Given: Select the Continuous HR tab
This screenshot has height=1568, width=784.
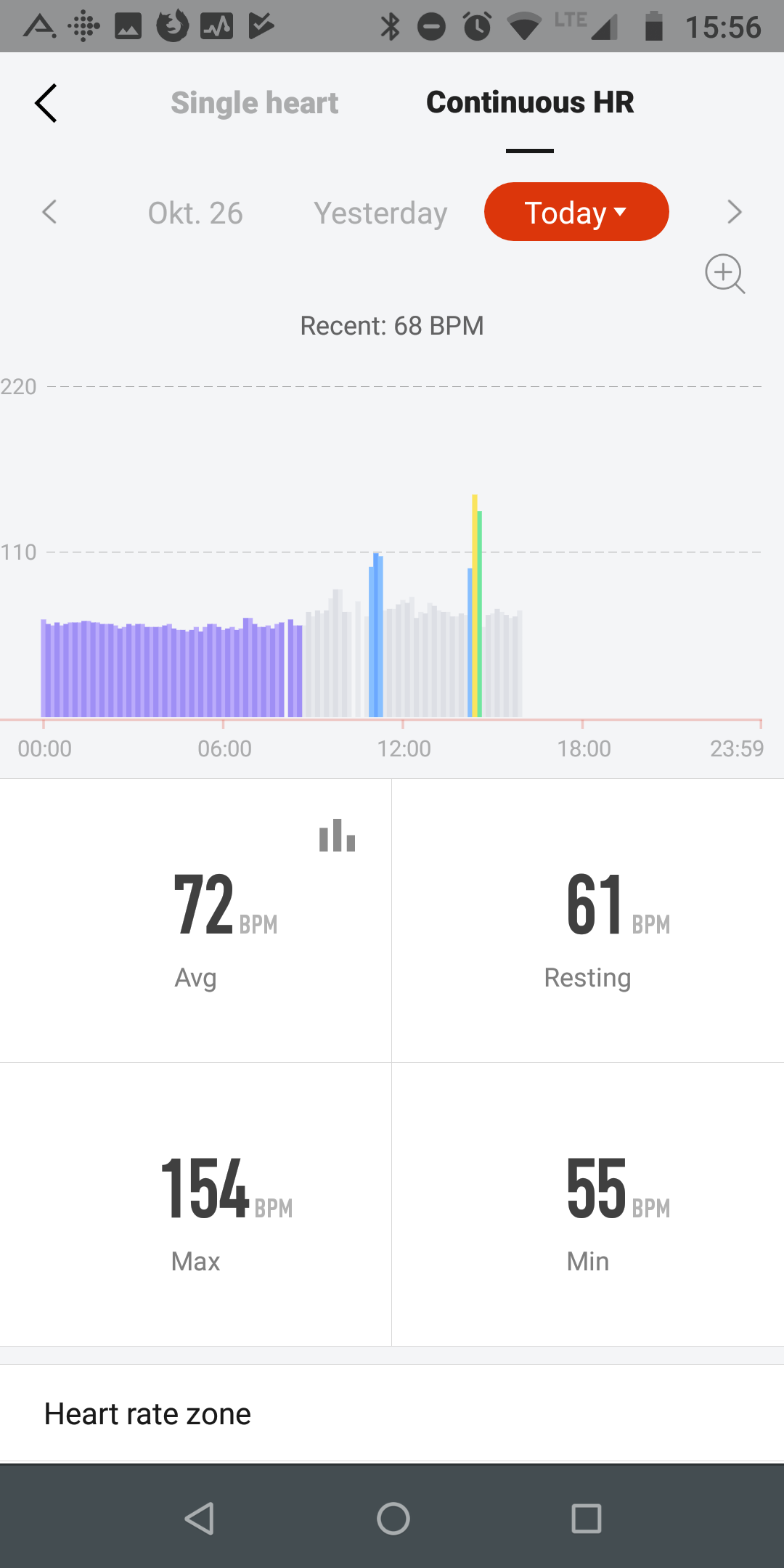Looking at the screenshot, I should [x=530, y=103].
